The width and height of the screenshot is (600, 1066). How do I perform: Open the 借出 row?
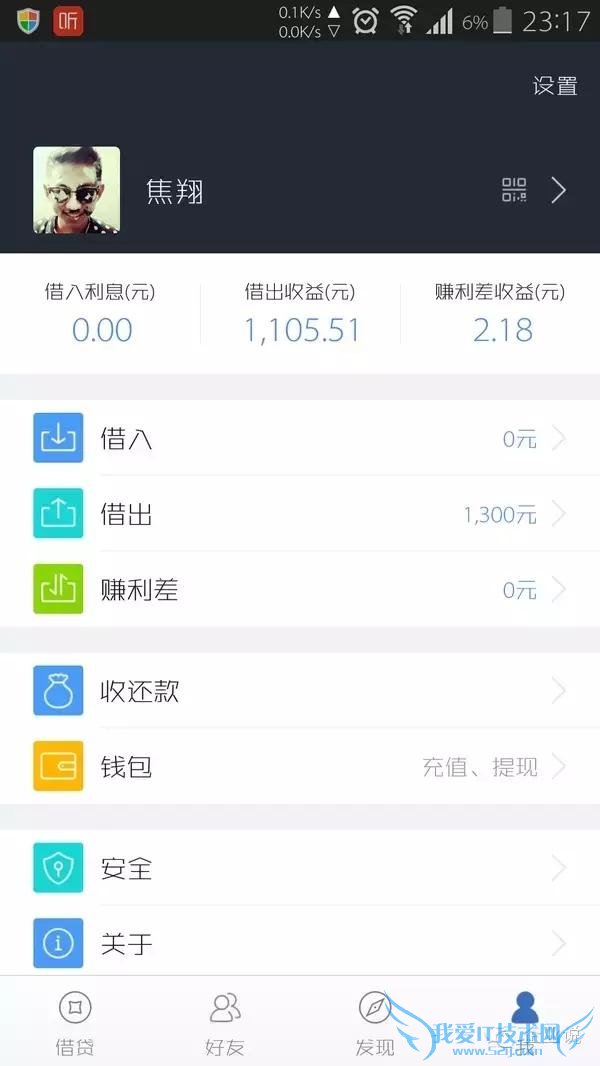tap(300, 514)
